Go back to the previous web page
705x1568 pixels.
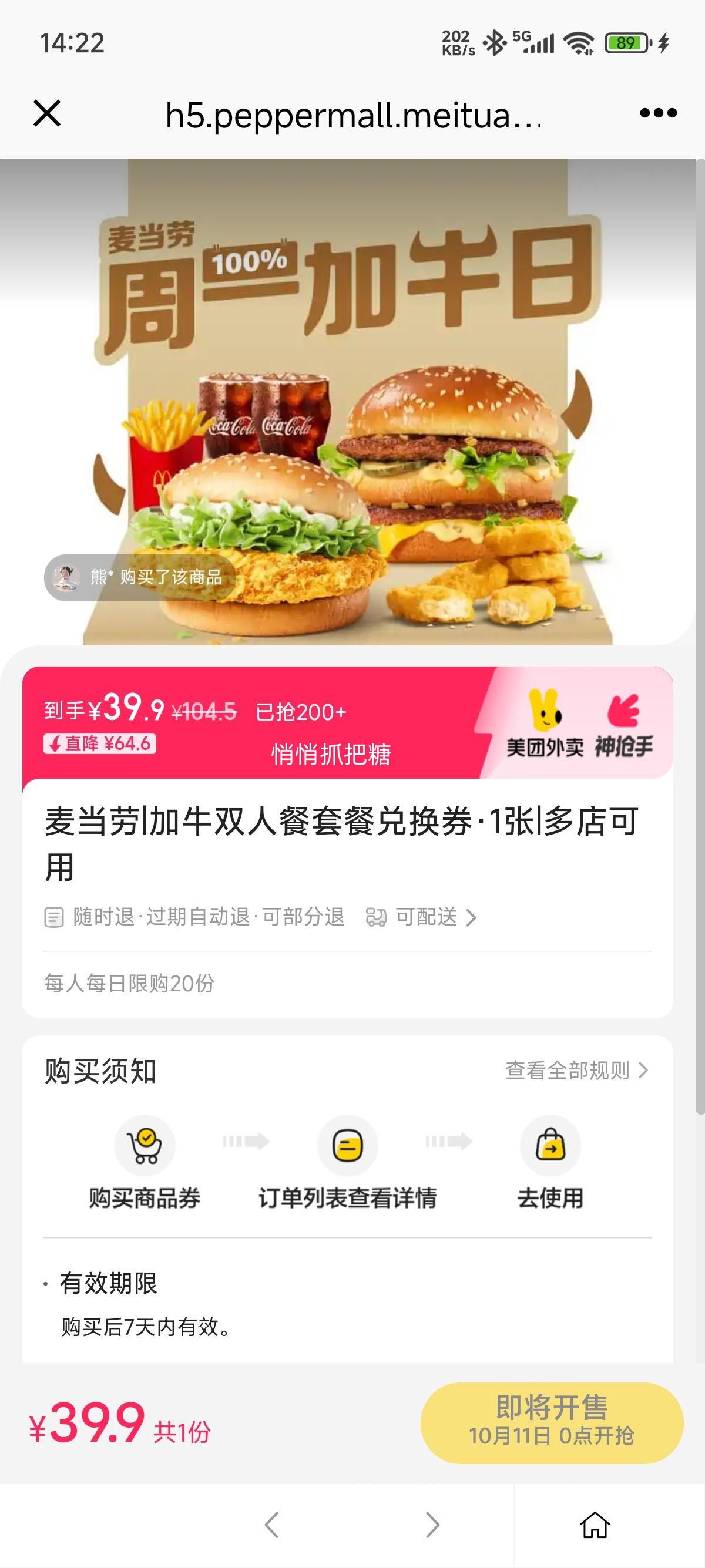(272, 1525)
